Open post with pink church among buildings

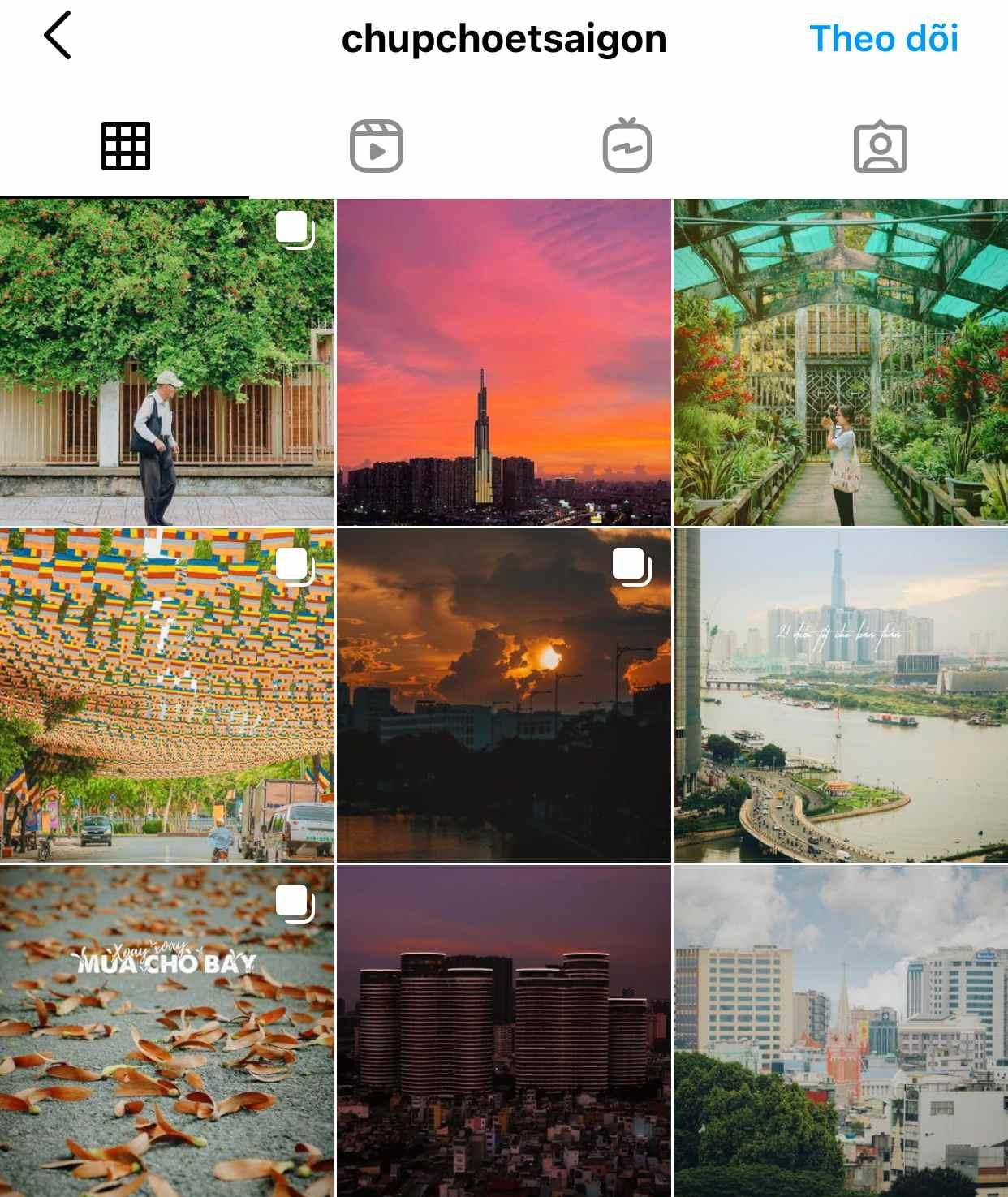(x=841, y=1031)
